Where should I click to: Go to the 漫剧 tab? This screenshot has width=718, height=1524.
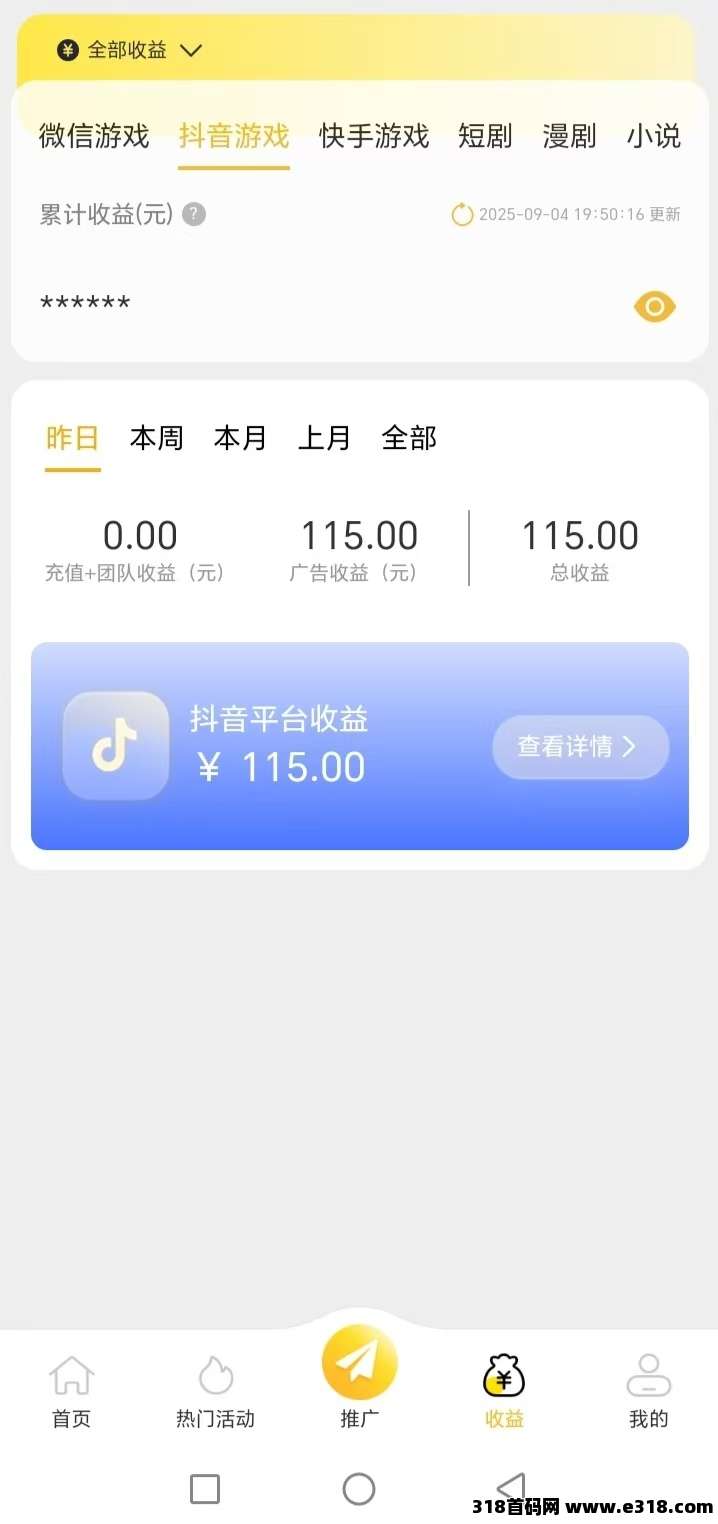coord(569,136)
